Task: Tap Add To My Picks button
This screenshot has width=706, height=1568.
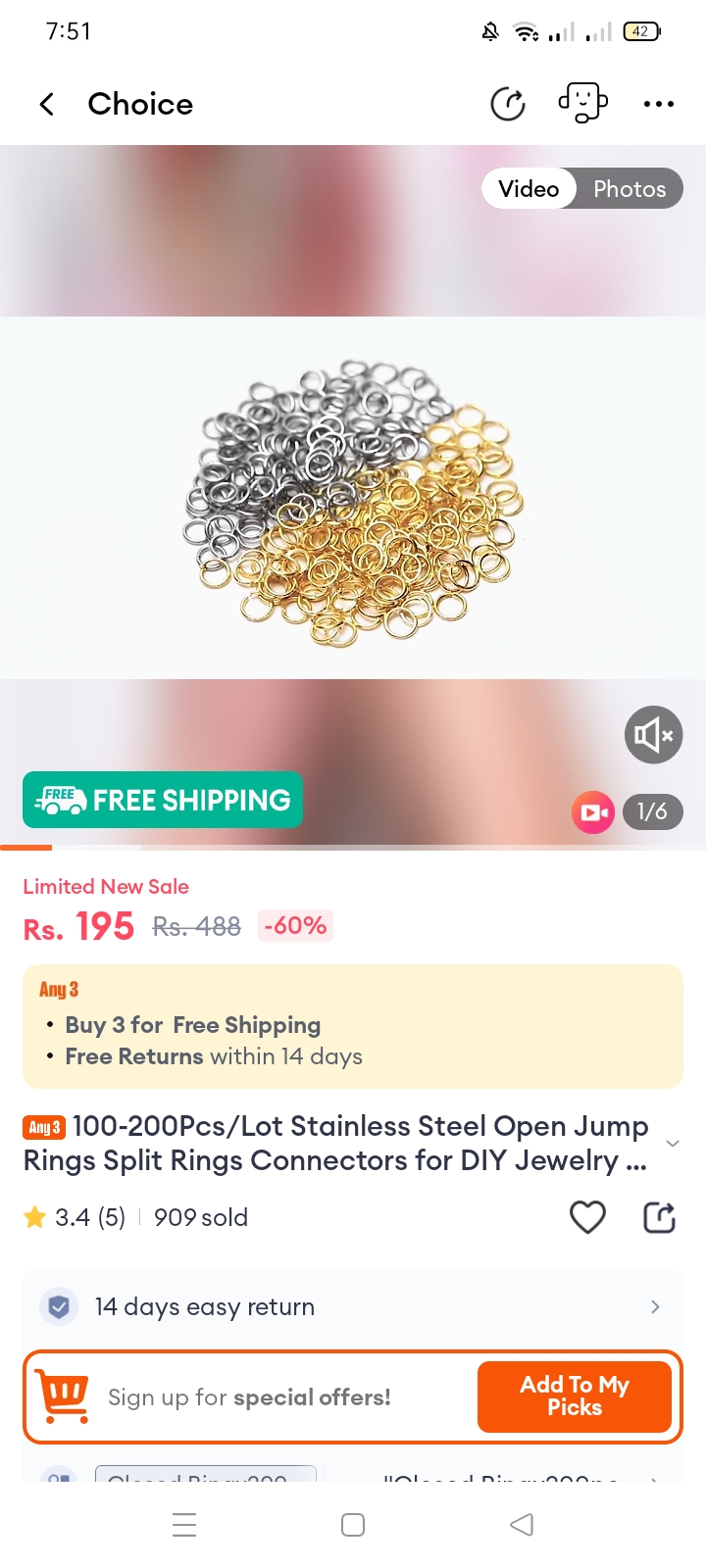Action: tap(574, 1396)
